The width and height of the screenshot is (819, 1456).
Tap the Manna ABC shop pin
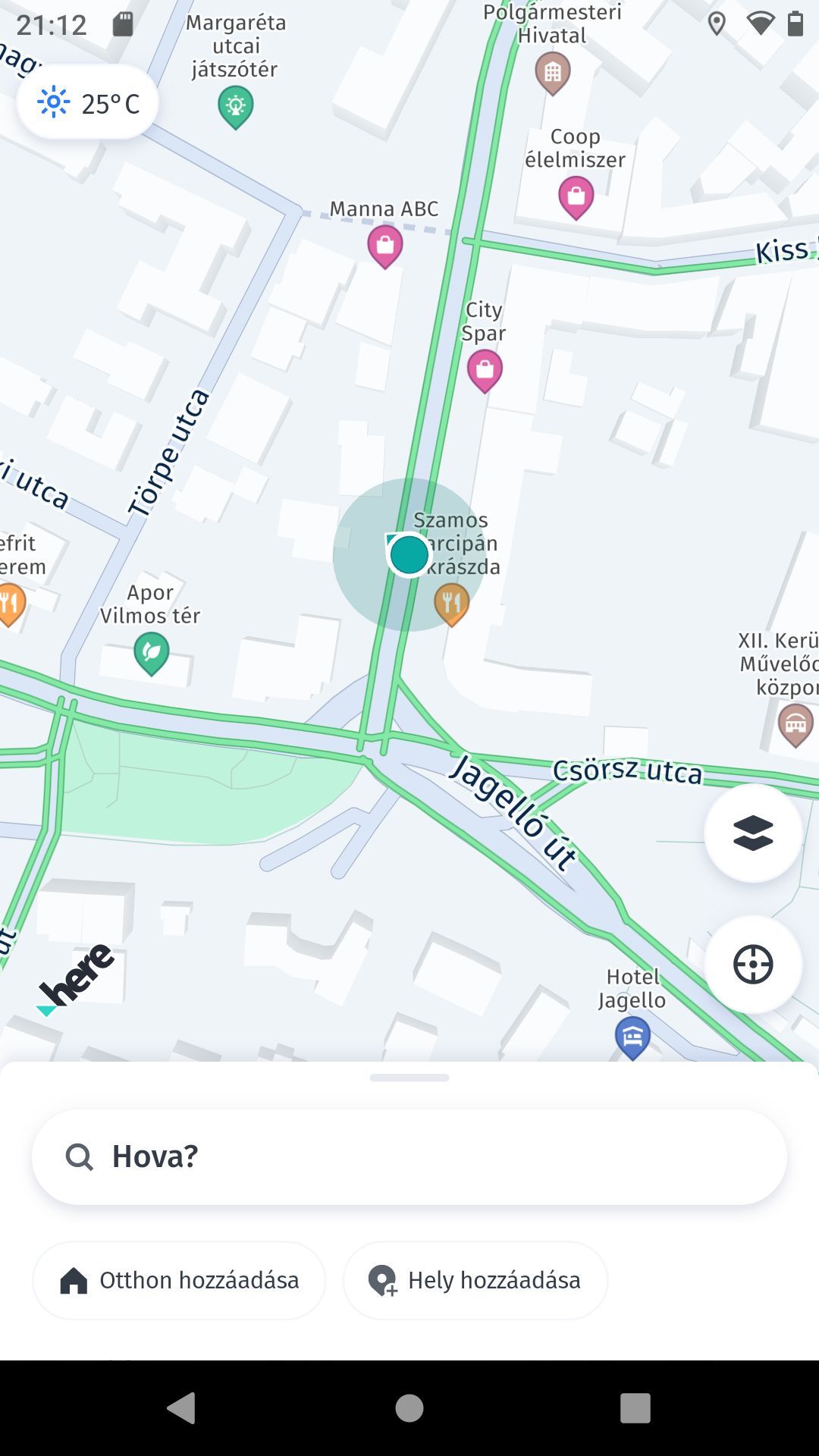[385, 246]
